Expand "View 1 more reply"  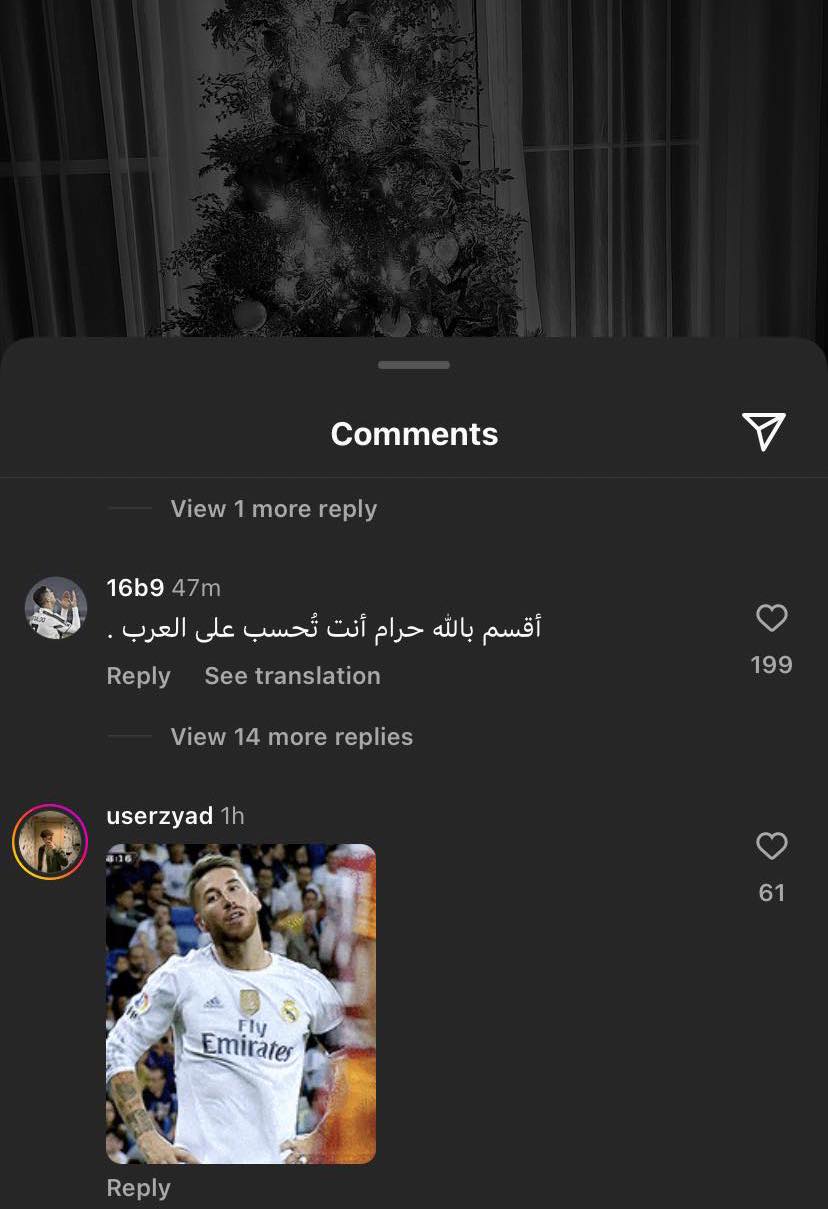tap(273, 509)
